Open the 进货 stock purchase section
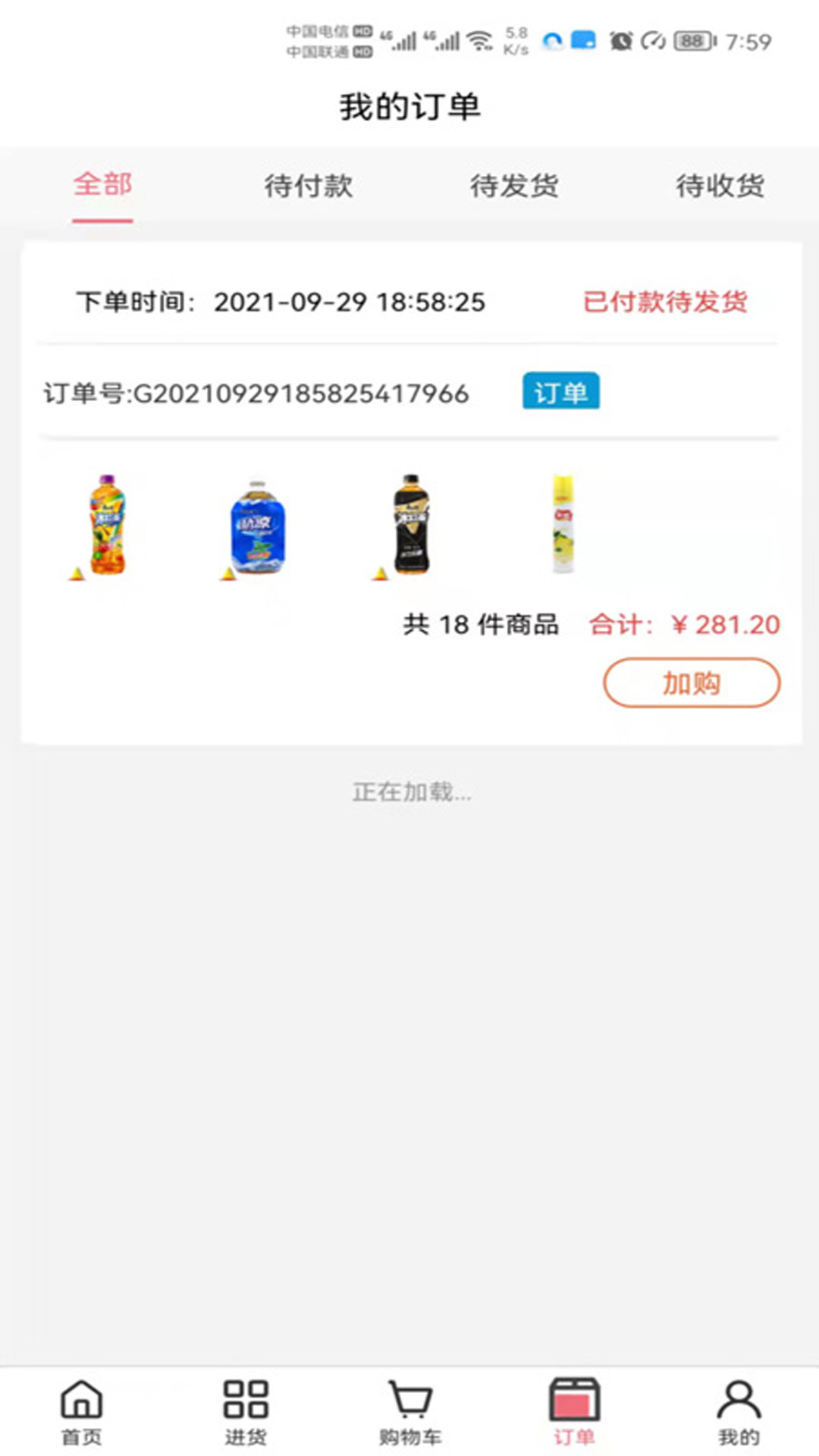Image resolution: width=819 pixels, height=1456 pixels. [245, 1411]
